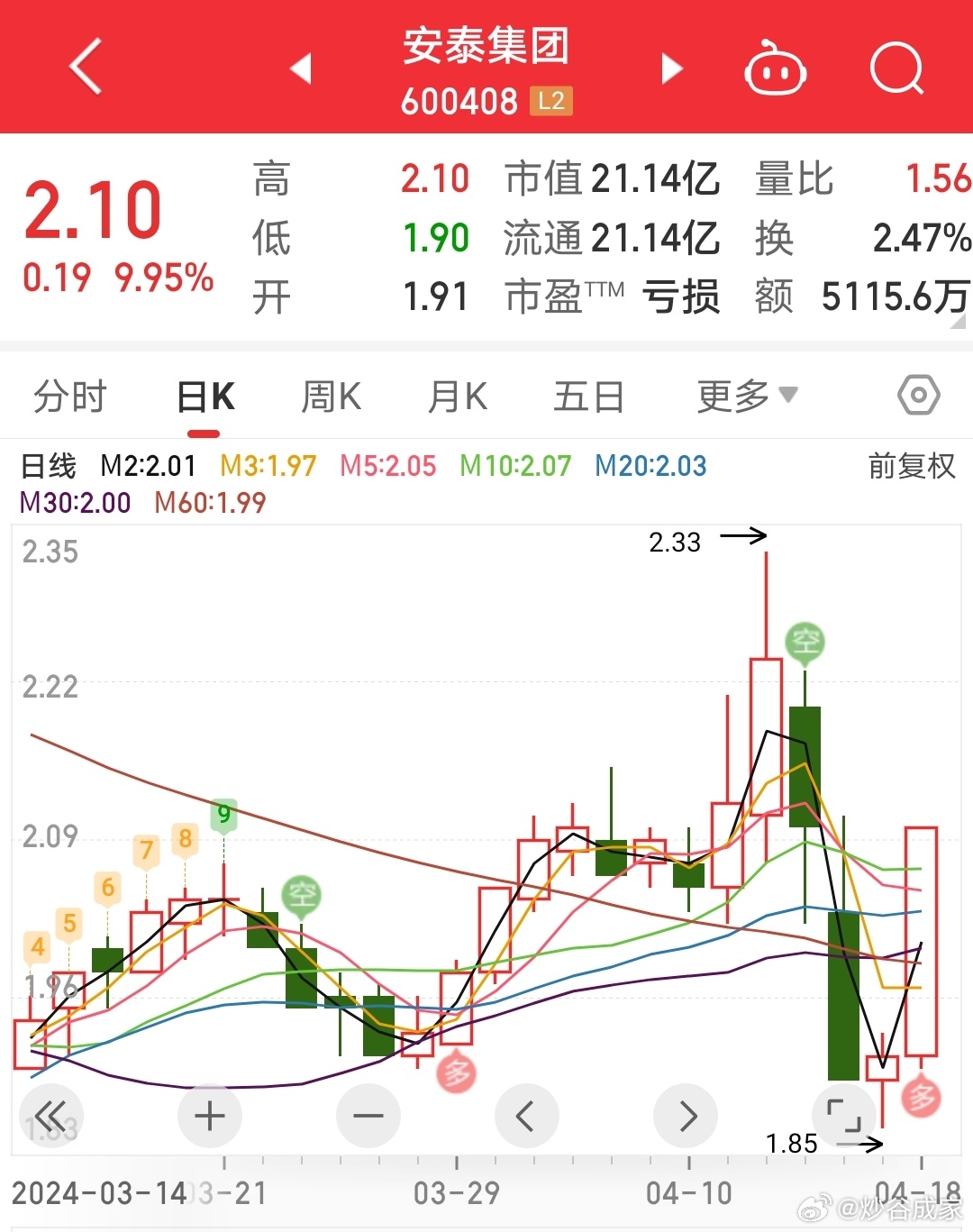Expand the 更多 dropdown

[747, 396]
